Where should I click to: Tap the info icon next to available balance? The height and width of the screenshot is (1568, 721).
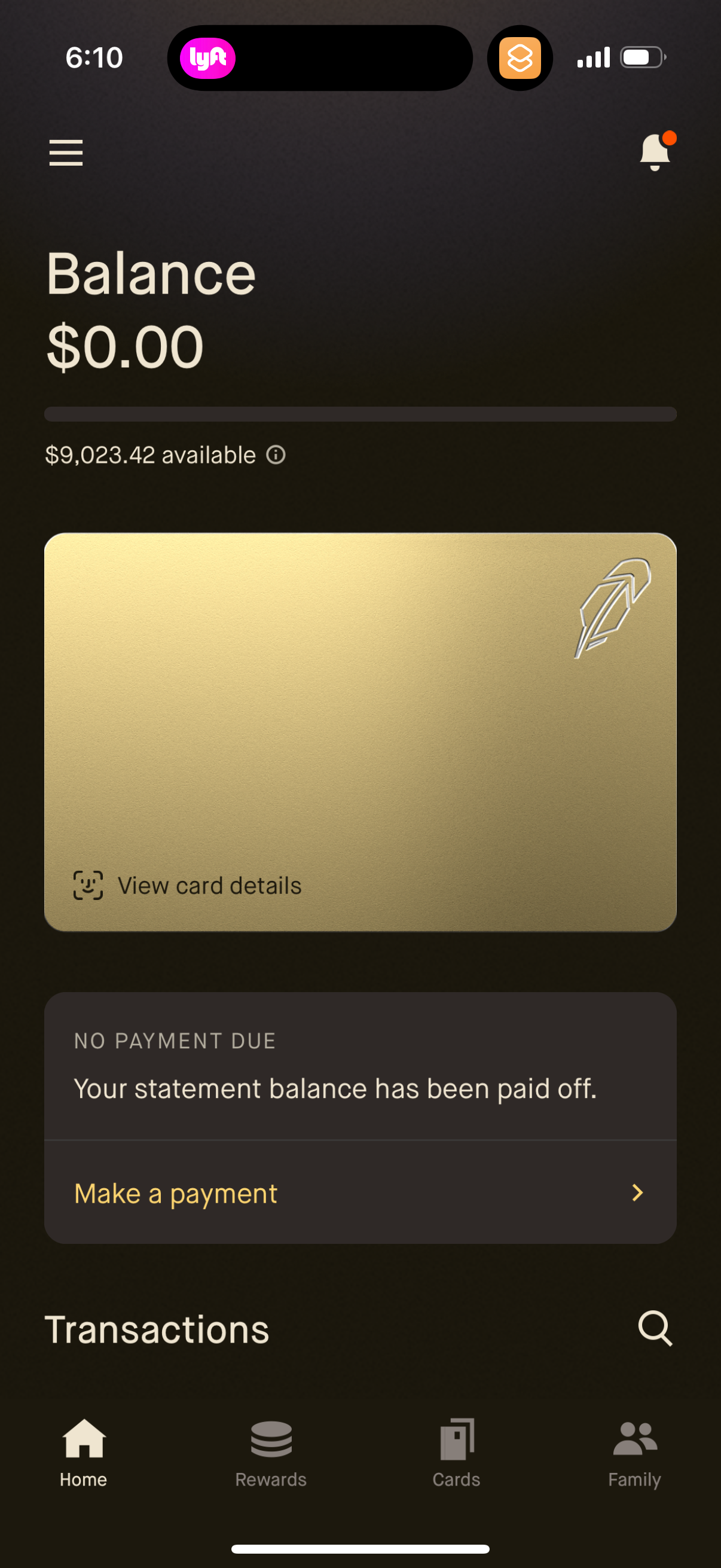pyautogui.click(x=275, y=454)
